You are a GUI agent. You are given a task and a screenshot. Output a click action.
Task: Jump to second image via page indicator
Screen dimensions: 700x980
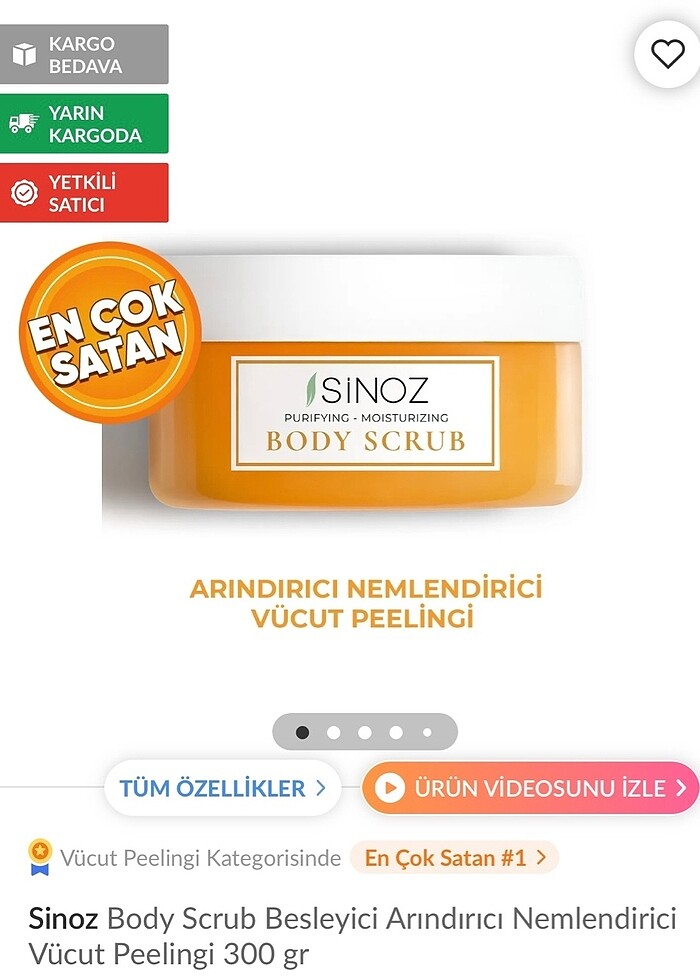[333, 732]
